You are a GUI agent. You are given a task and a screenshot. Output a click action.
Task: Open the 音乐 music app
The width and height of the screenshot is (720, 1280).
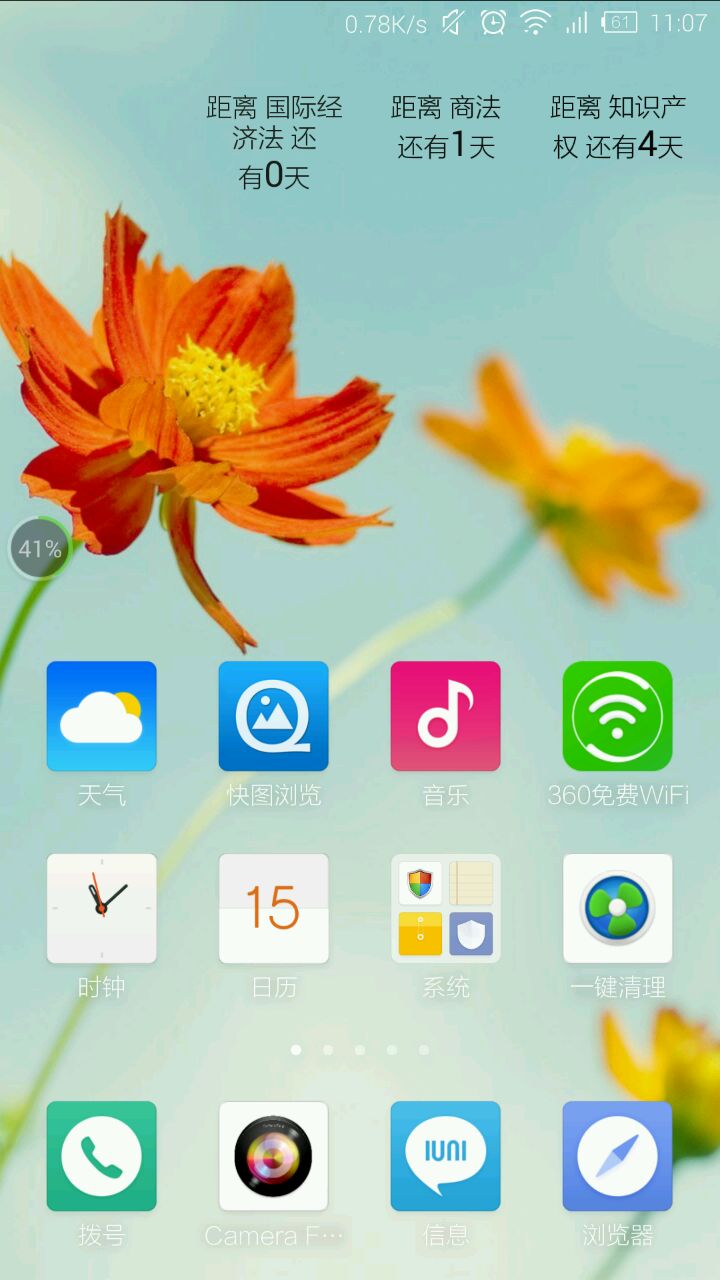pos(445,716)
